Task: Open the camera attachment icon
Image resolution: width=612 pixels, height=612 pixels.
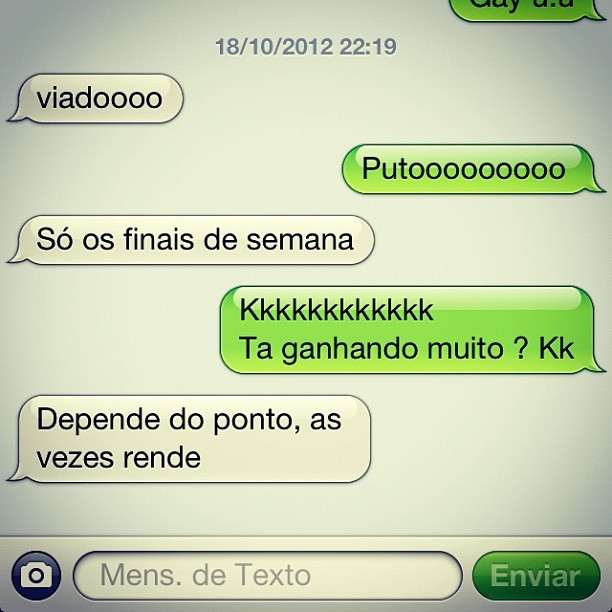Action: [x=36, y=575]
